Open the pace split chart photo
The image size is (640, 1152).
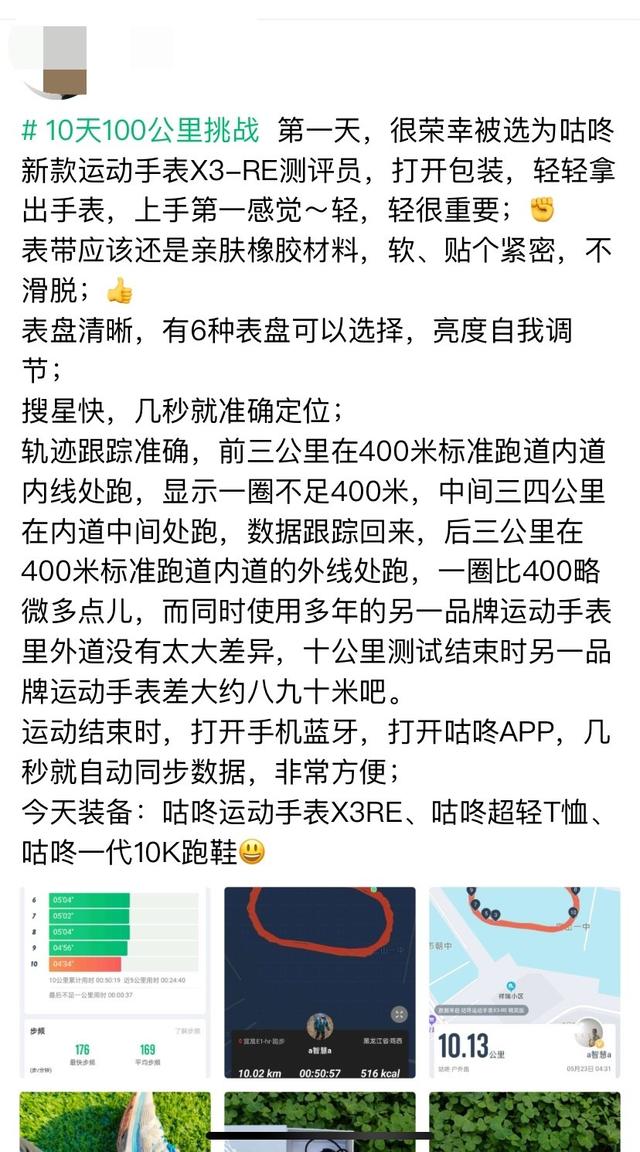coord(115,983)
